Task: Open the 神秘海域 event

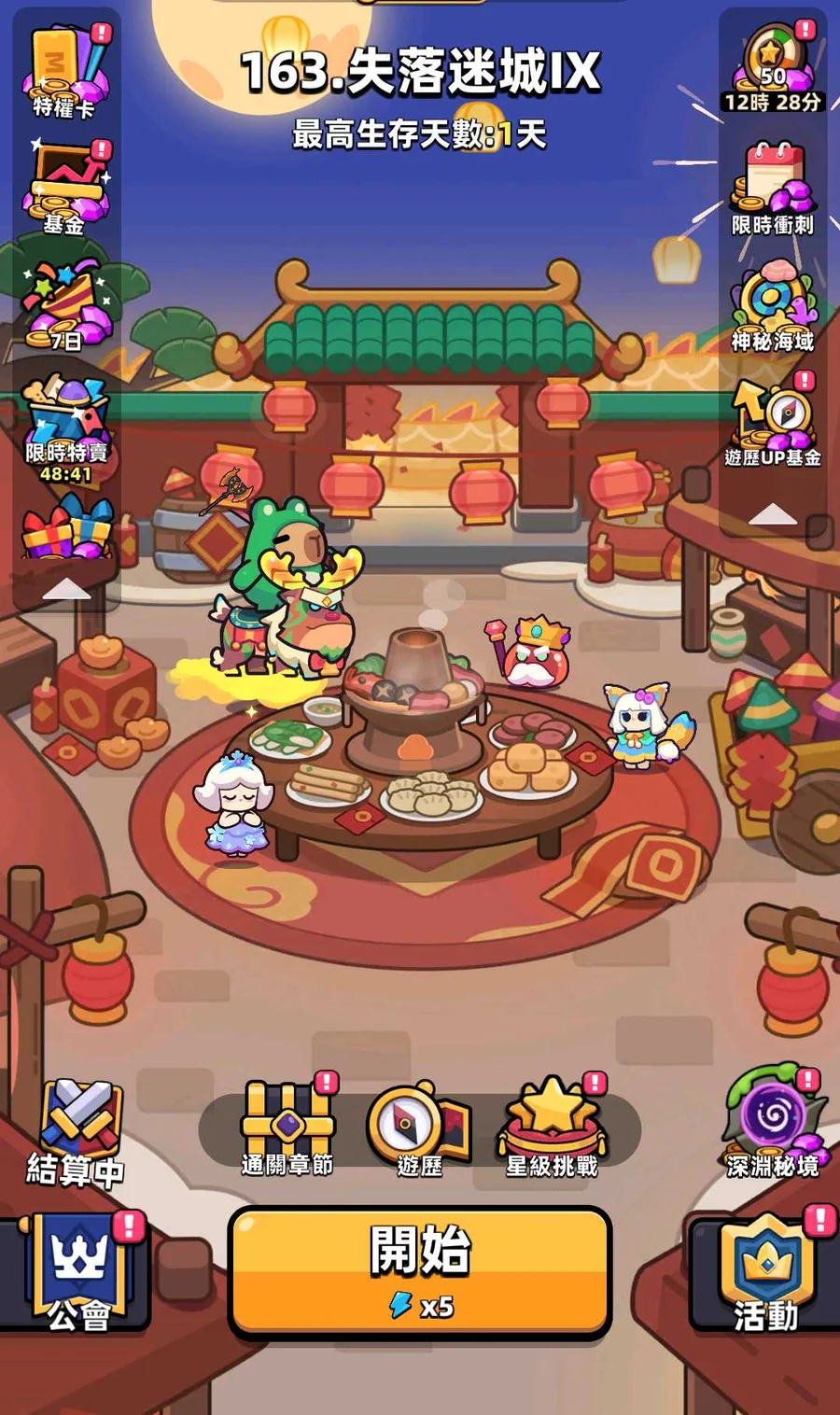Action: 772,303
